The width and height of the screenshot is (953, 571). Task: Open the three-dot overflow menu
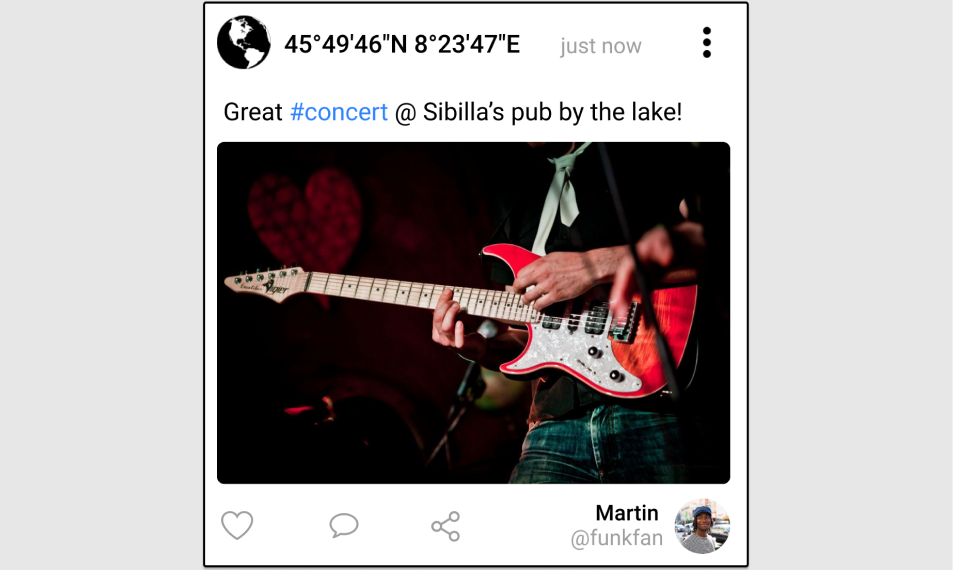pyautogui.click(x=706, y=43)
